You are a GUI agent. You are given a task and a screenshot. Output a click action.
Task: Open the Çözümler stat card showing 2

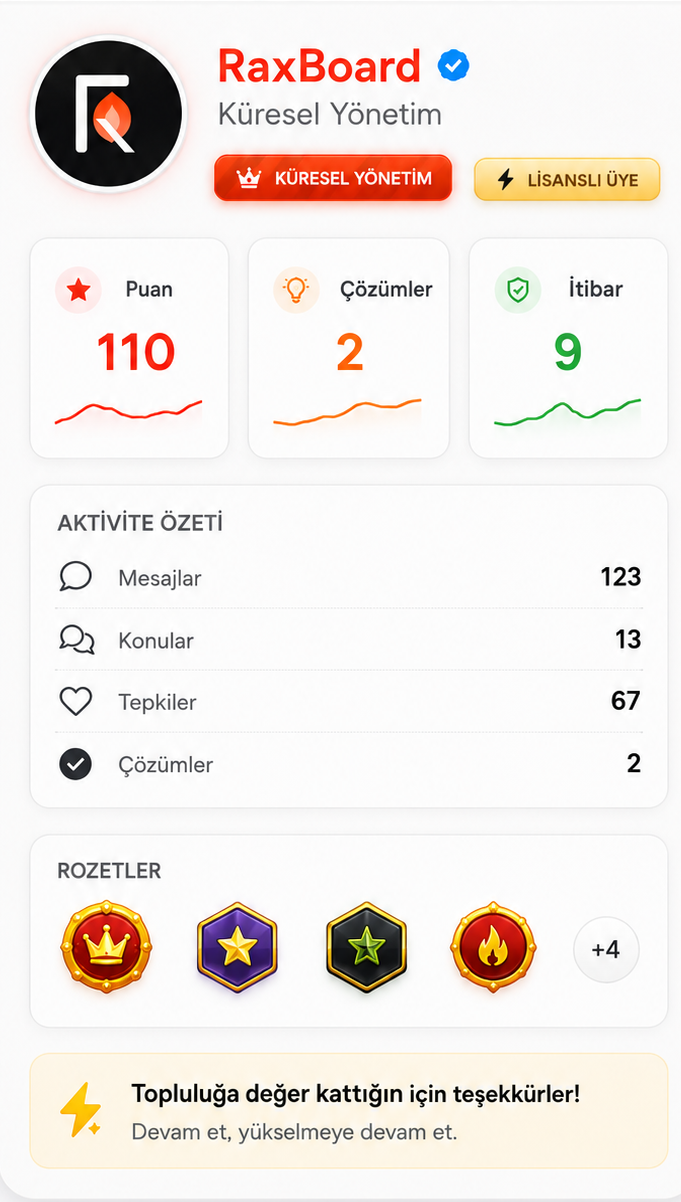click(x=348, y=348)
